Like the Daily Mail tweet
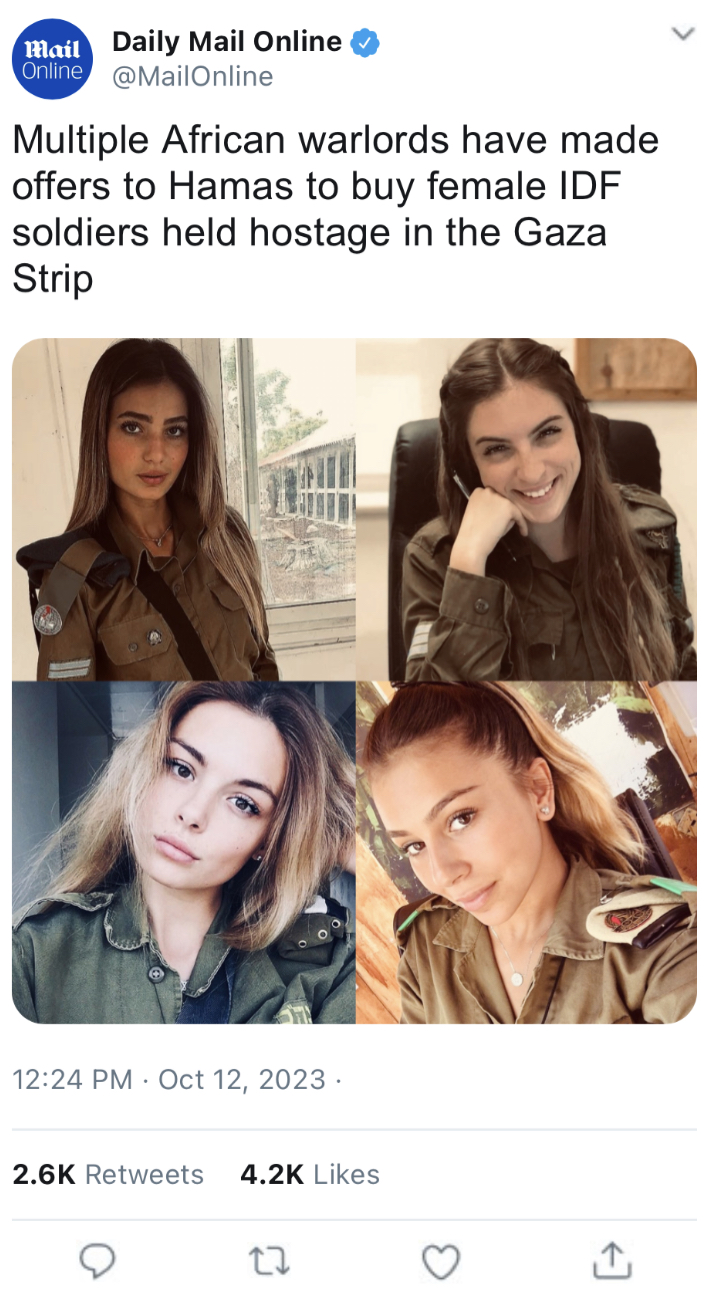719x1306 pixels. (441, 1261)
